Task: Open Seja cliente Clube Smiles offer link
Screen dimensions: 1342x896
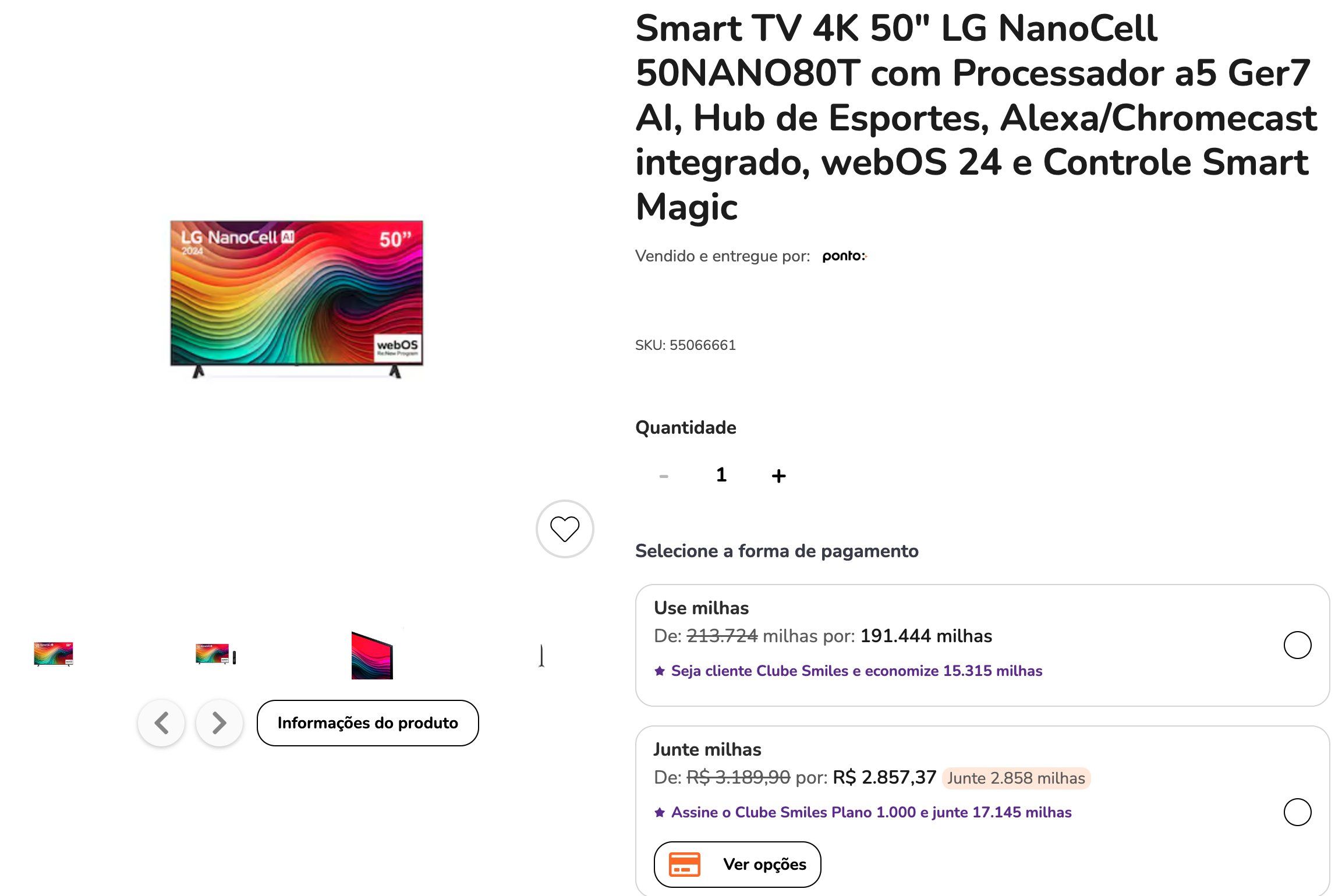Action: click(x=856, y=671)
